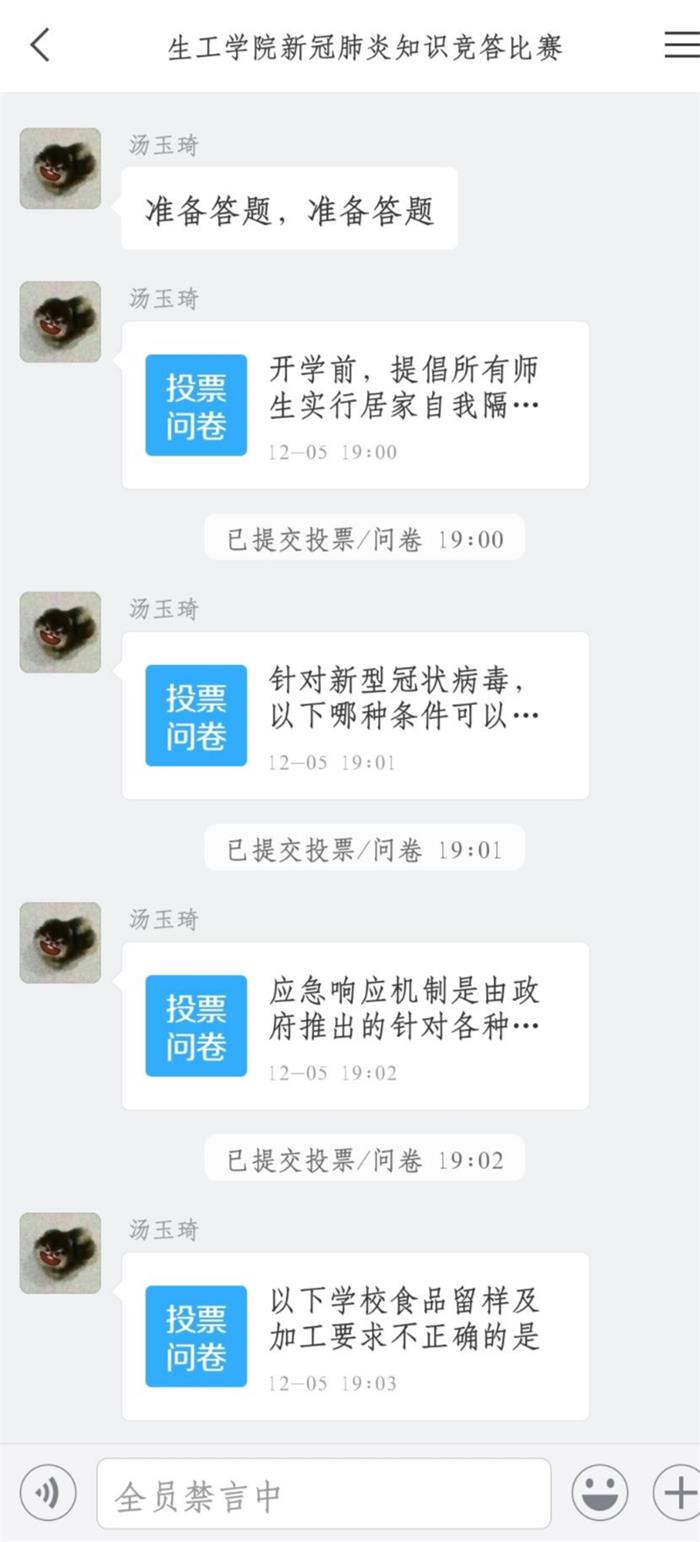Open the emoji picker
700x1542 pixels.
coord(600,1493)
